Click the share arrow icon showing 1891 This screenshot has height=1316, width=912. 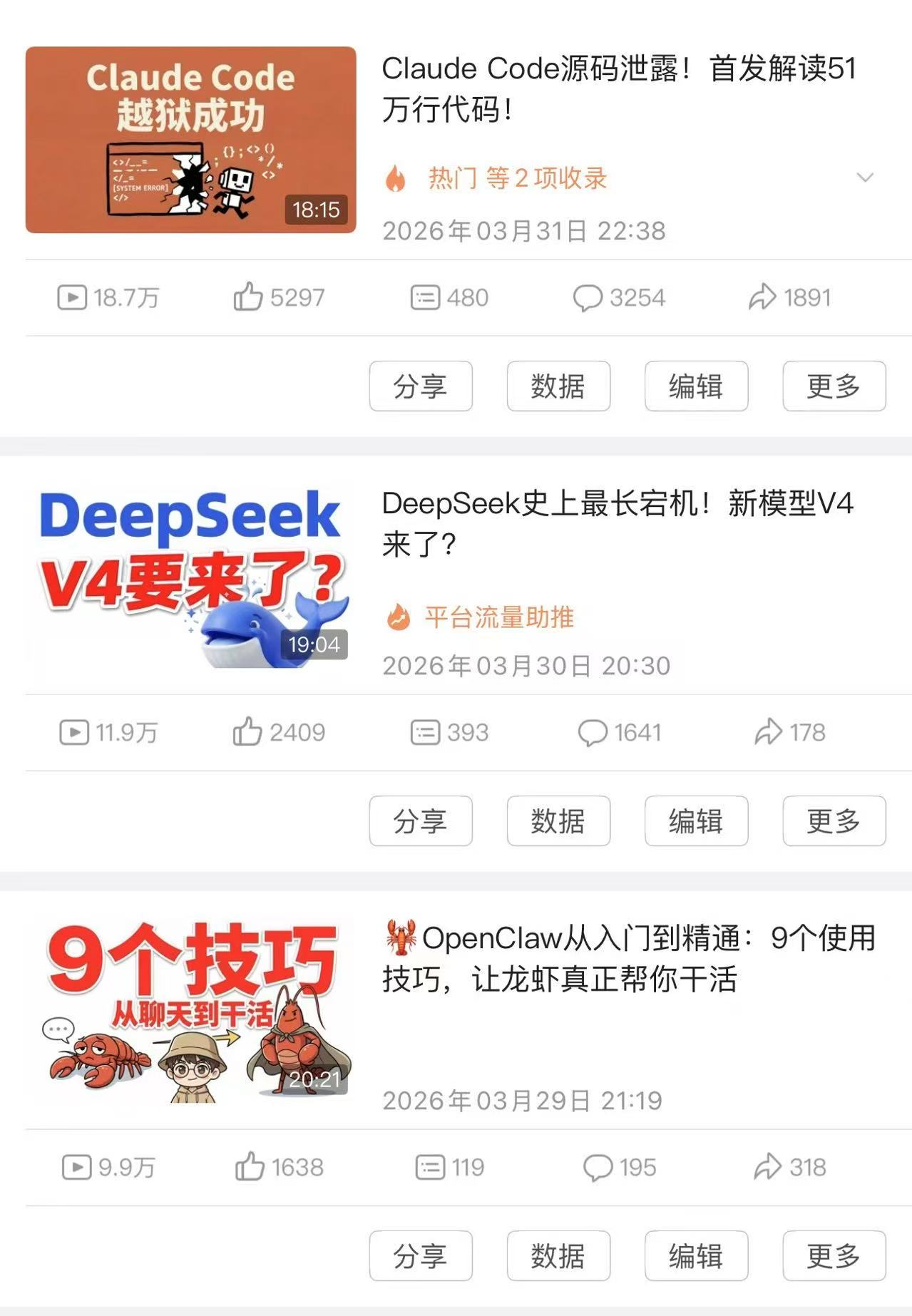[x=765, y=298]
